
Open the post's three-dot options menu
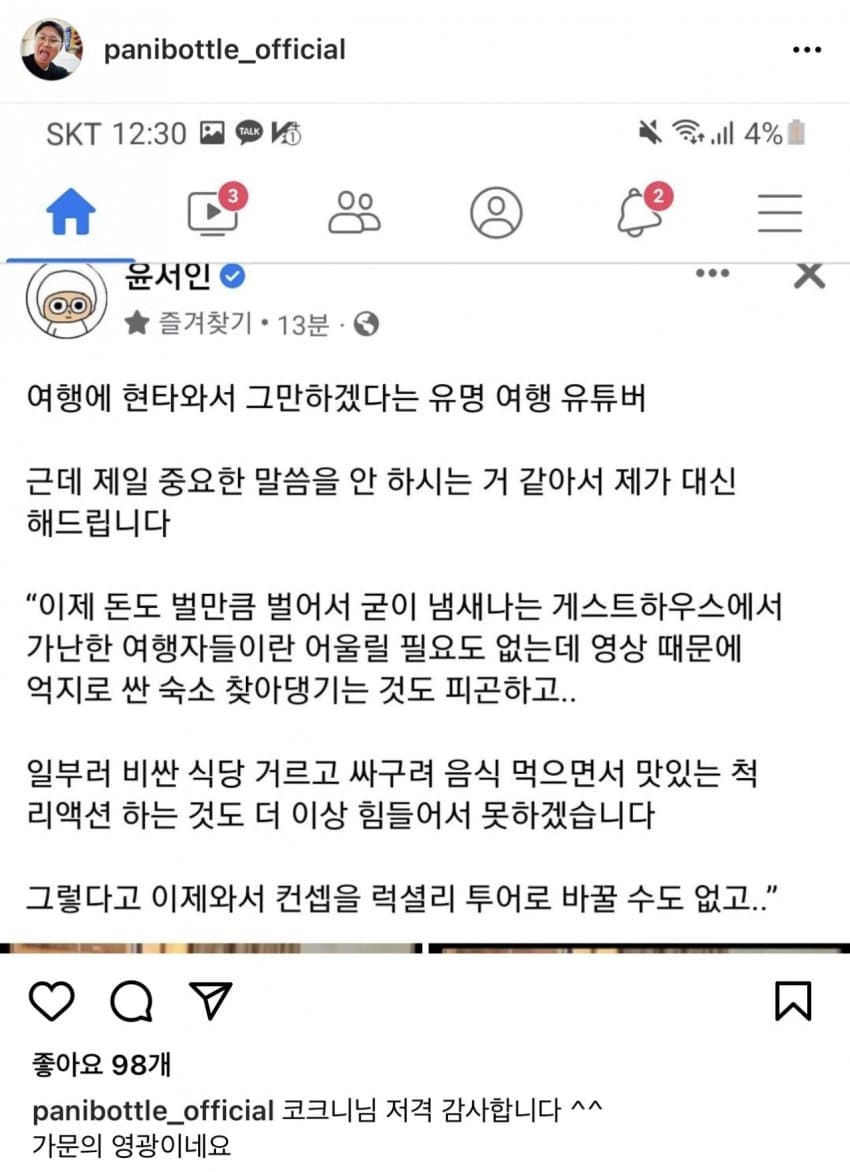(806, 50)
